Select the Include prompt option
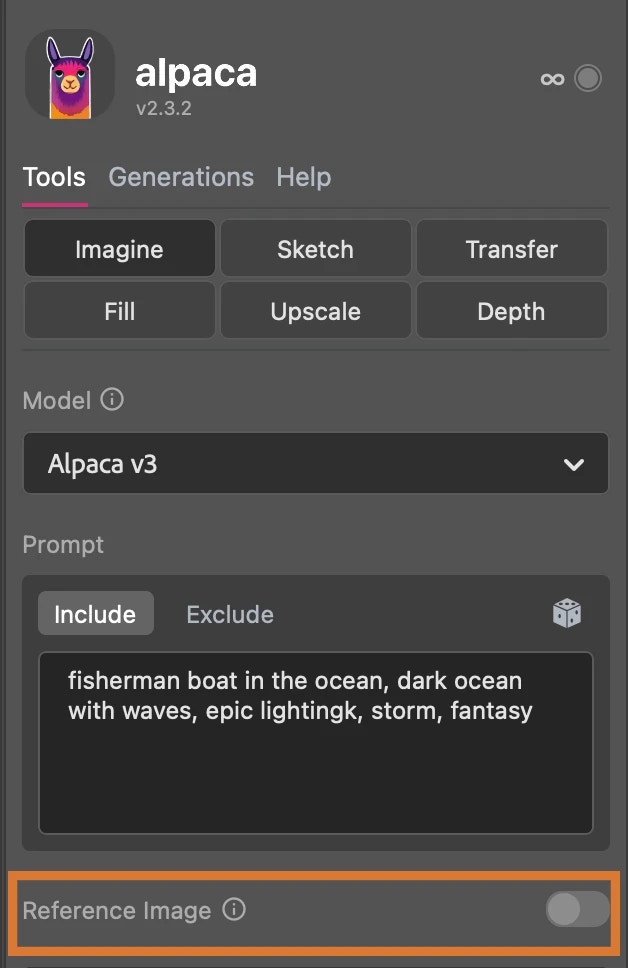The image size is (628, 968). [95, 614]
